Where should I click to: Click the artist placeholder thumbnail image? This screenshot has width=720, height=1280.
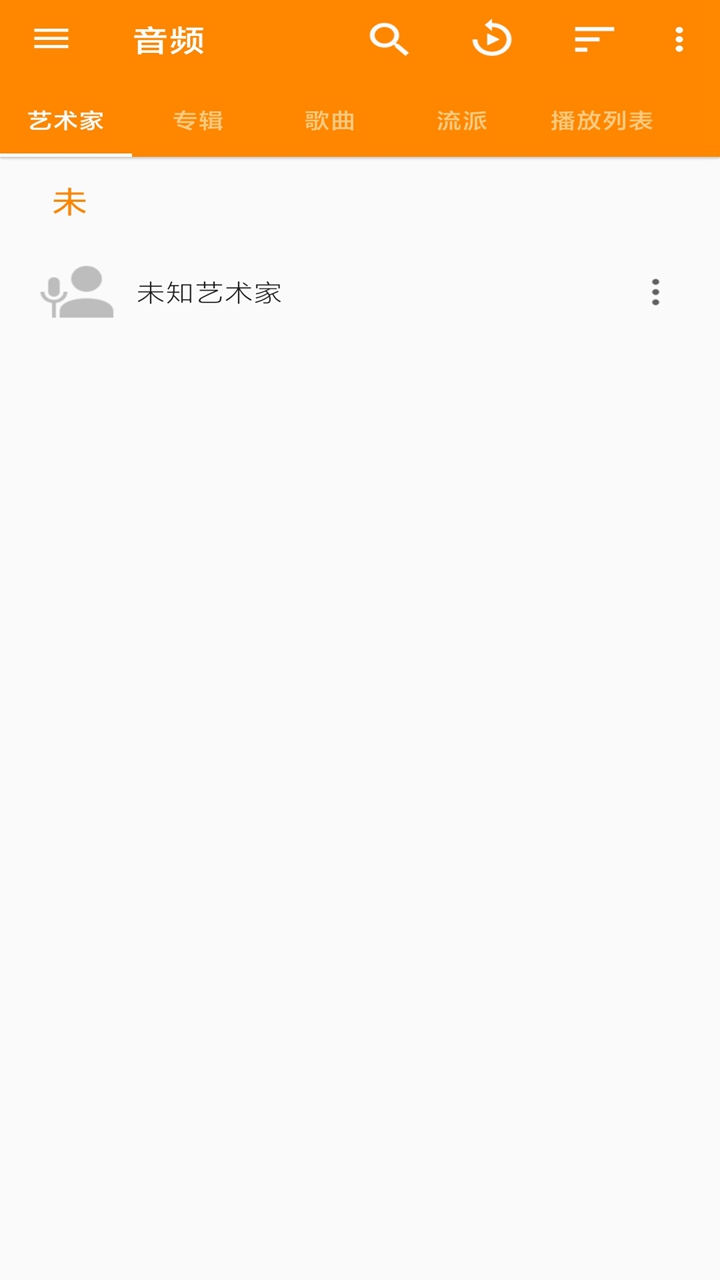tap(76, 292)
